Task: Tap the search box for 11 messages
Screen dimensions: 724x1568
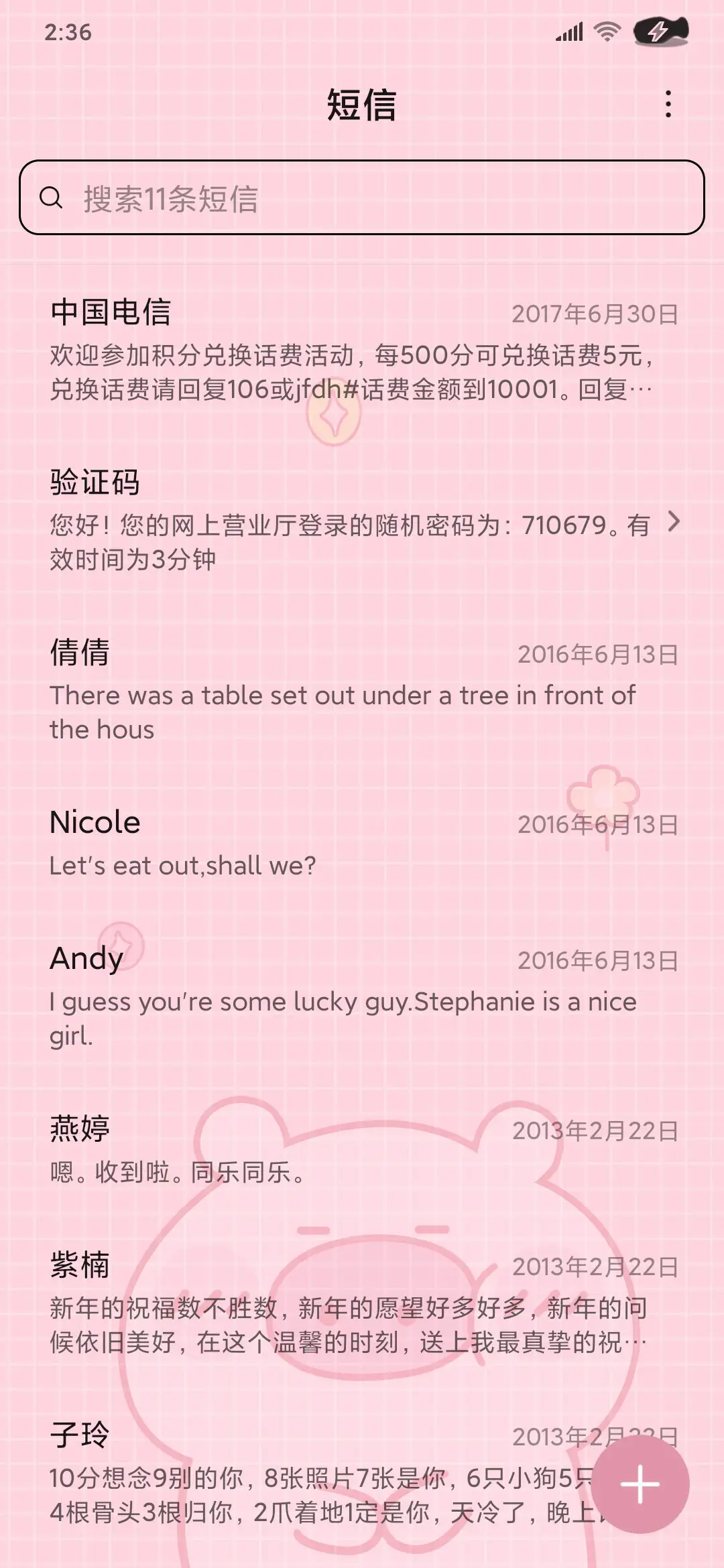Action: click(362, 198)
